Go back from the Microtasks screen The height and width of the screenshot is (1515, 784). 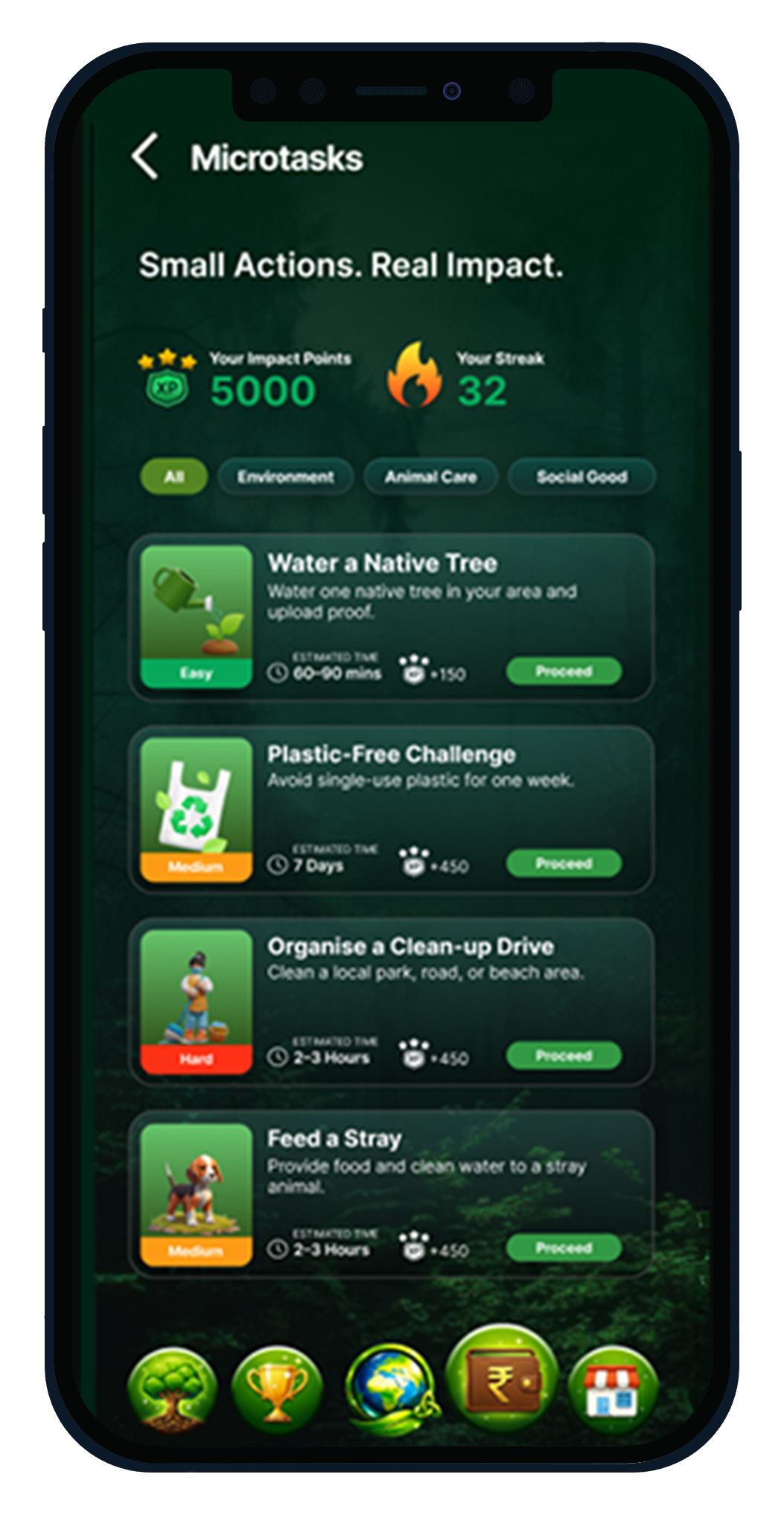pos(145,157)
